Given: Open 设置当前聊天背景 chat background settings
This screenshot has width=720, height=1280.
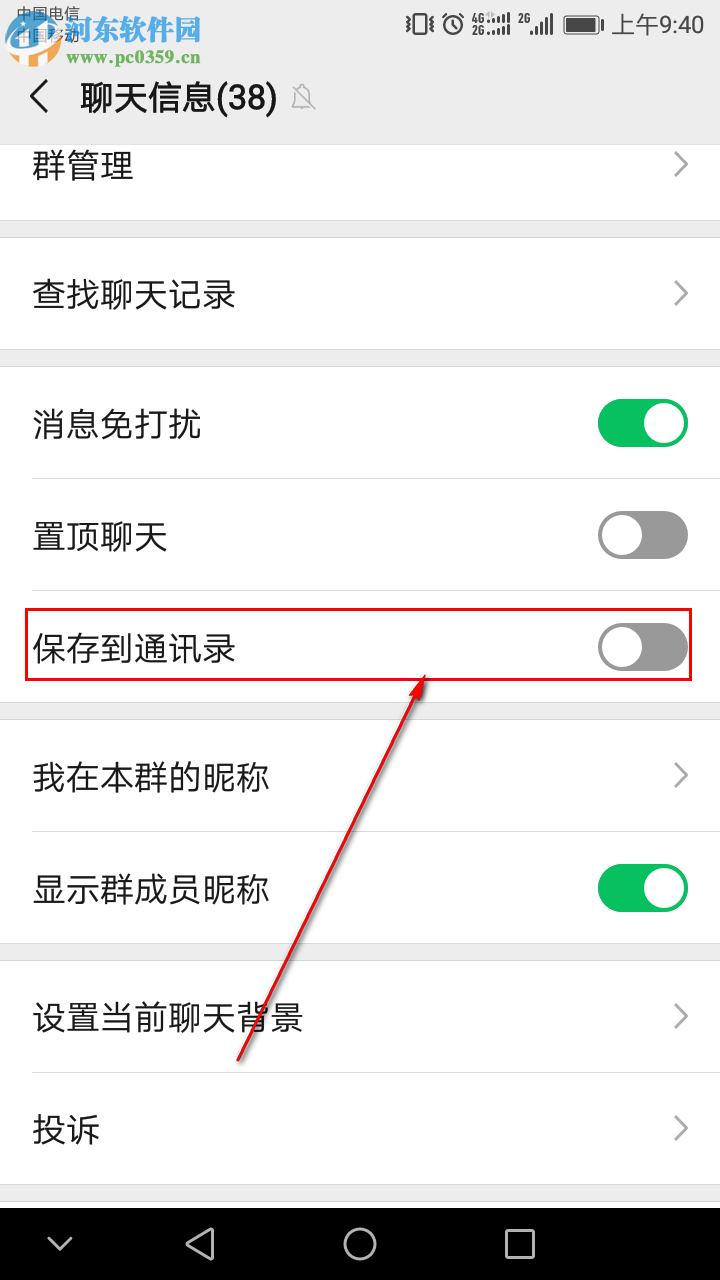Looking at the screenshot, I should pyautogui.click(x=360, y=1016).
